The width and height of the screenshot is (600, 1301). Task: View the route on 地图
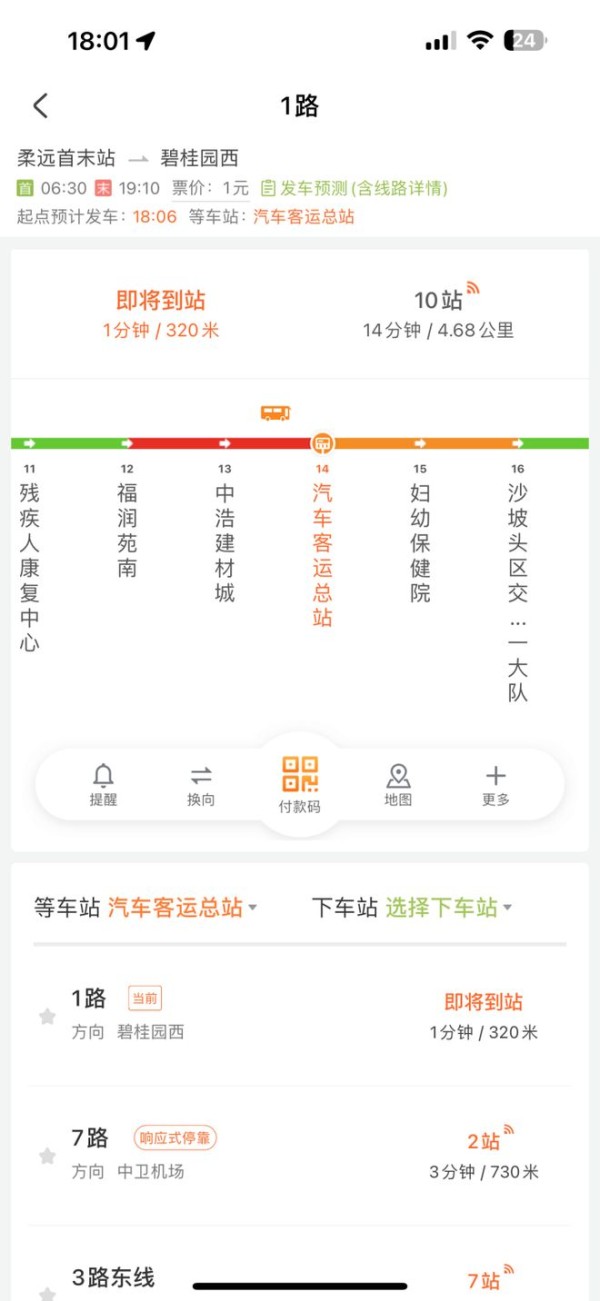(398, 785)
